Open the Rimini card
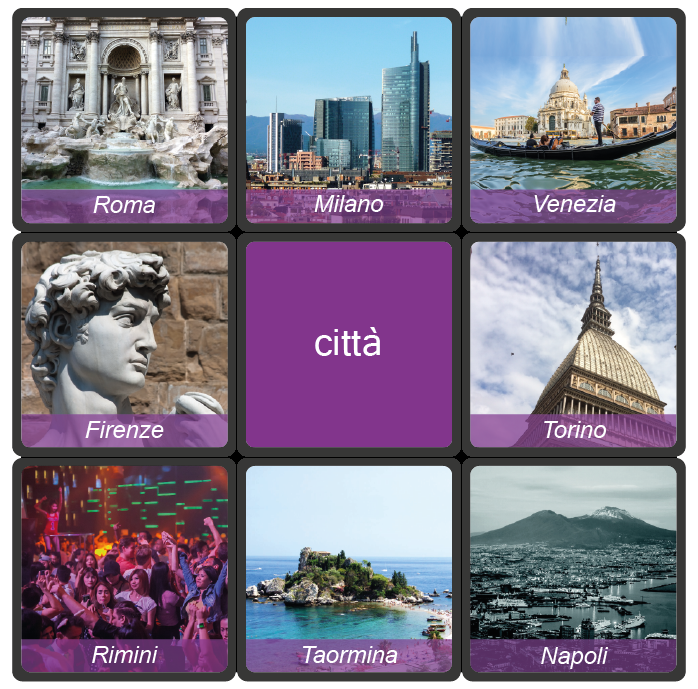 124,568
